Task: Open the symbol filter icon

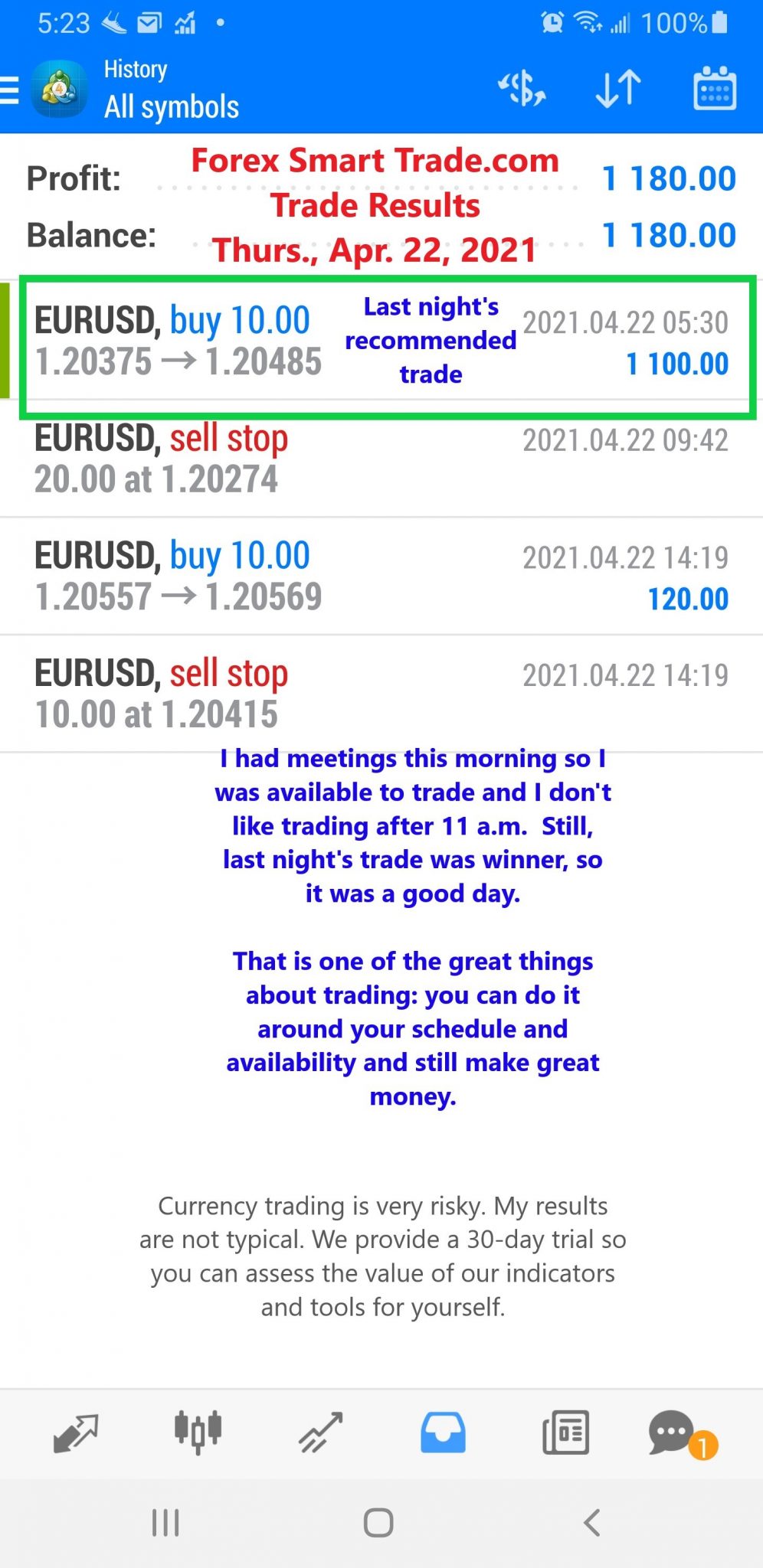Action: tap(522, 89)
